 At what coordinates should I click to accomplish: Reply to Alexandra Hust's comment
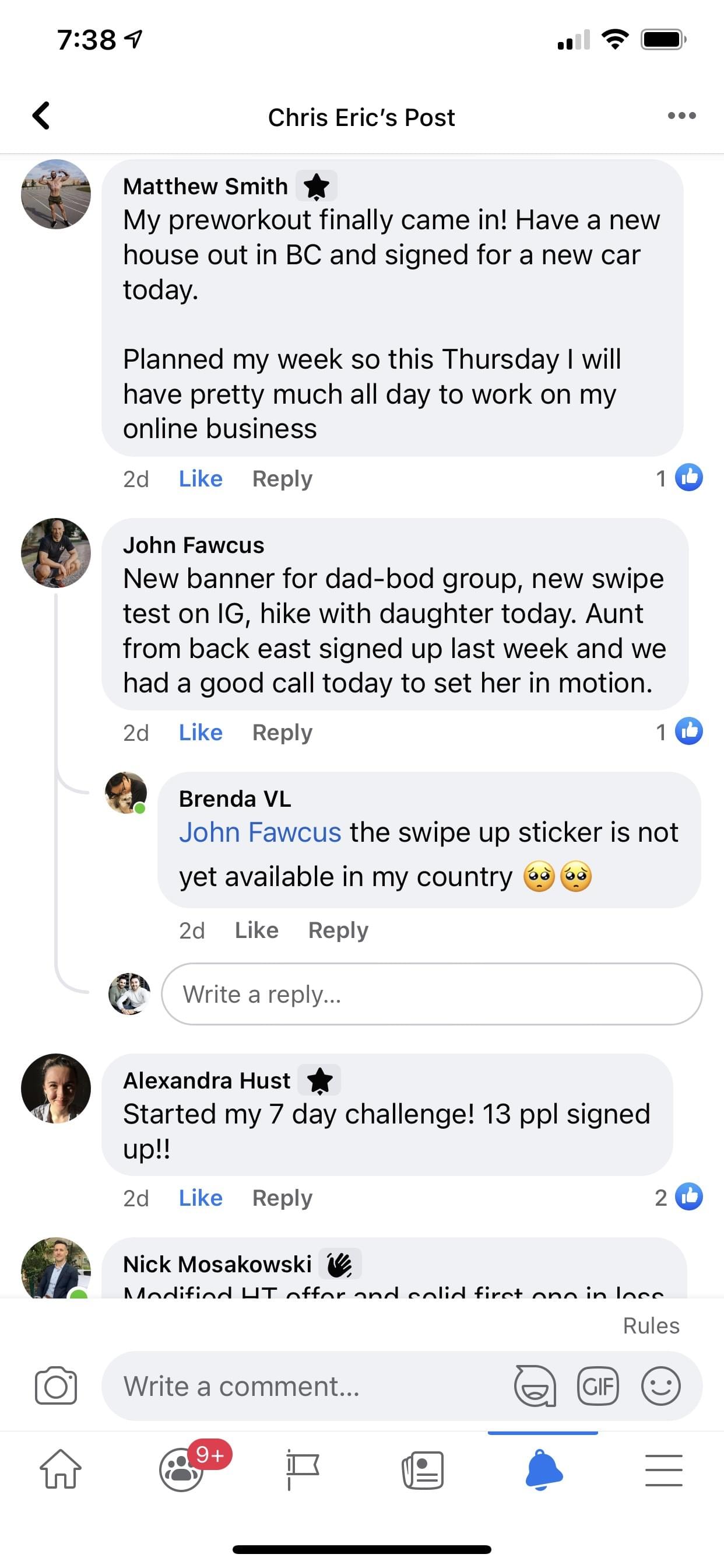[282, 1198]
